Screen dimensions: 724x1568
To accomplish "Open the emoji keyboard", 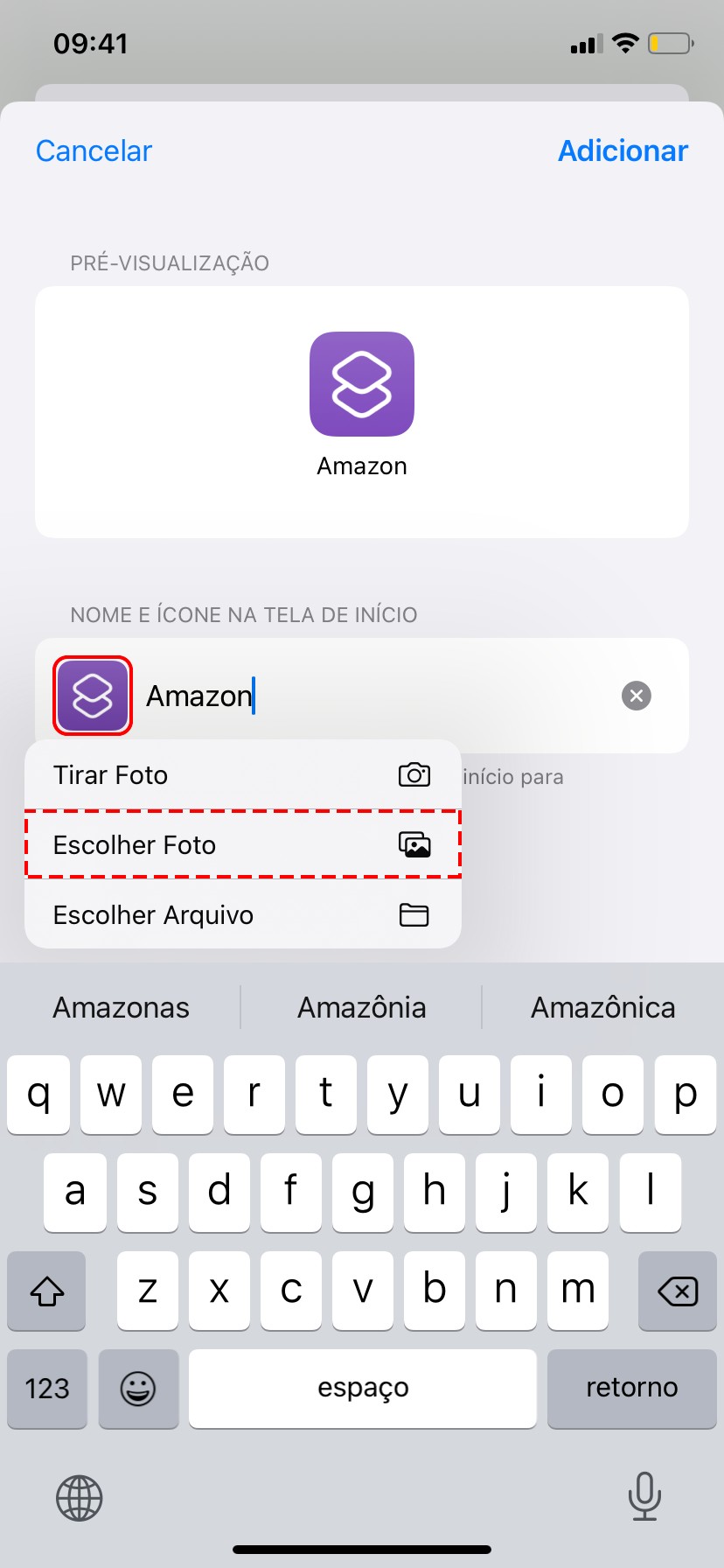I will [x=138, y=1388].
